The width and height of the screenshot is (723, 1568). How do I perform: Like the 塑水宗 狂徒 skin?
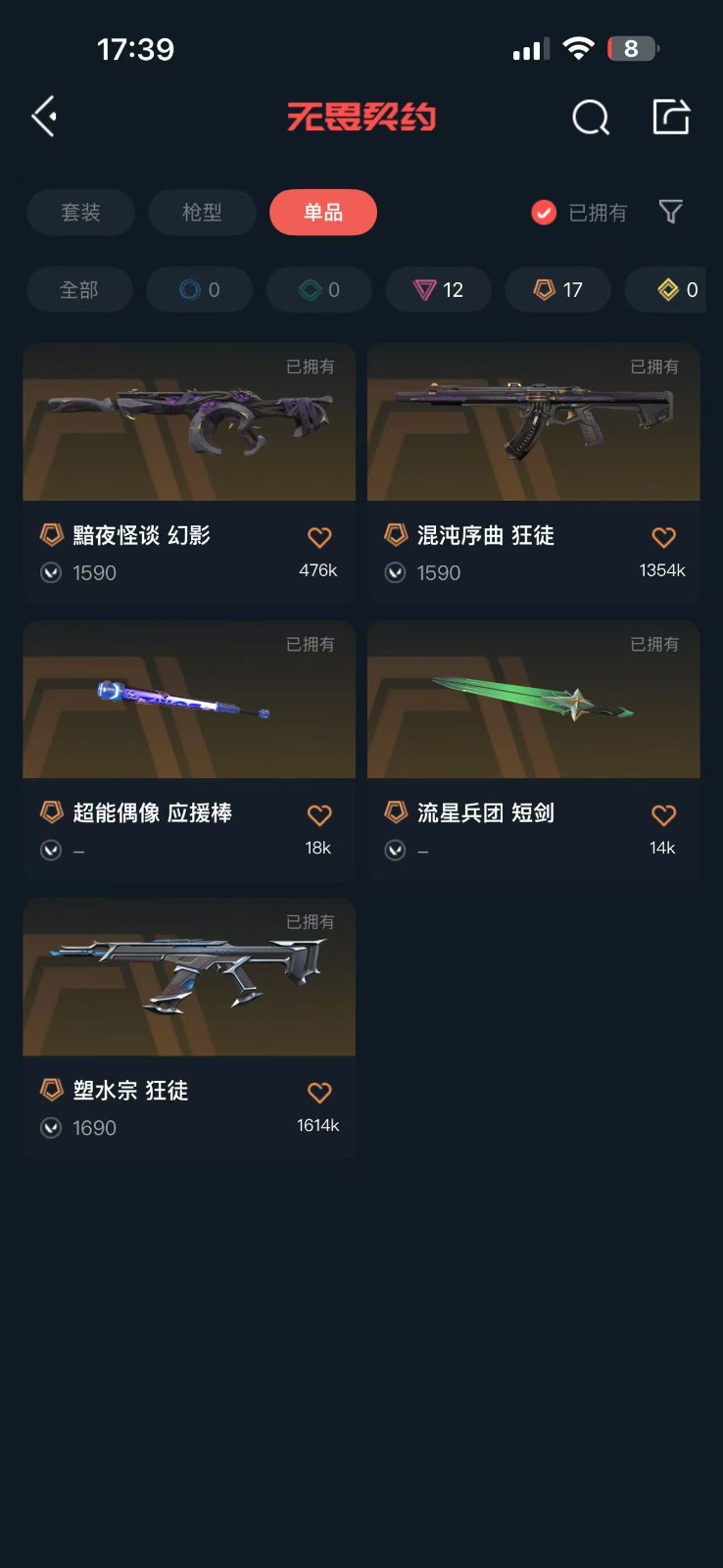[319, 1093]
